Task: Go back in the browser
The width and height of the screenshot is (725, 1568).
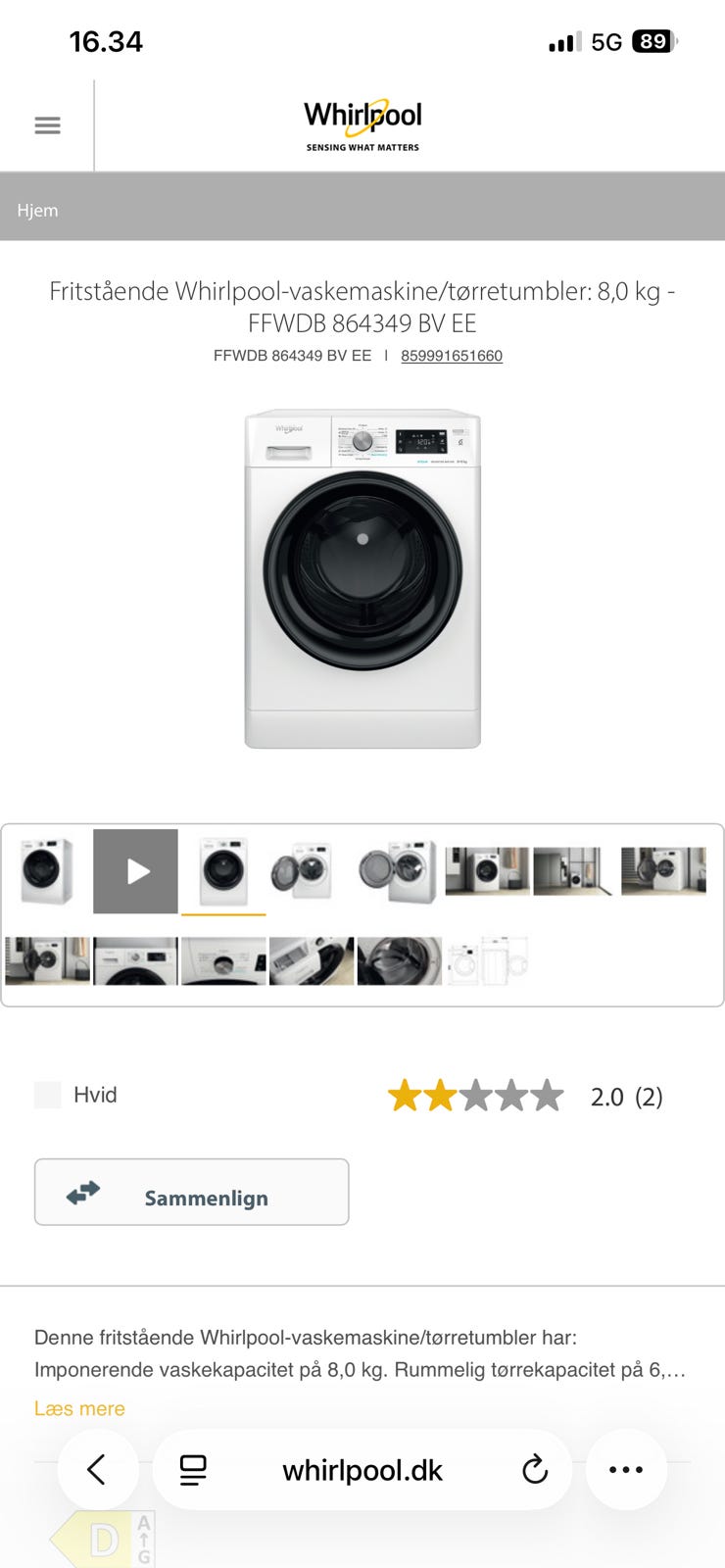Action: click(97, 1469)
